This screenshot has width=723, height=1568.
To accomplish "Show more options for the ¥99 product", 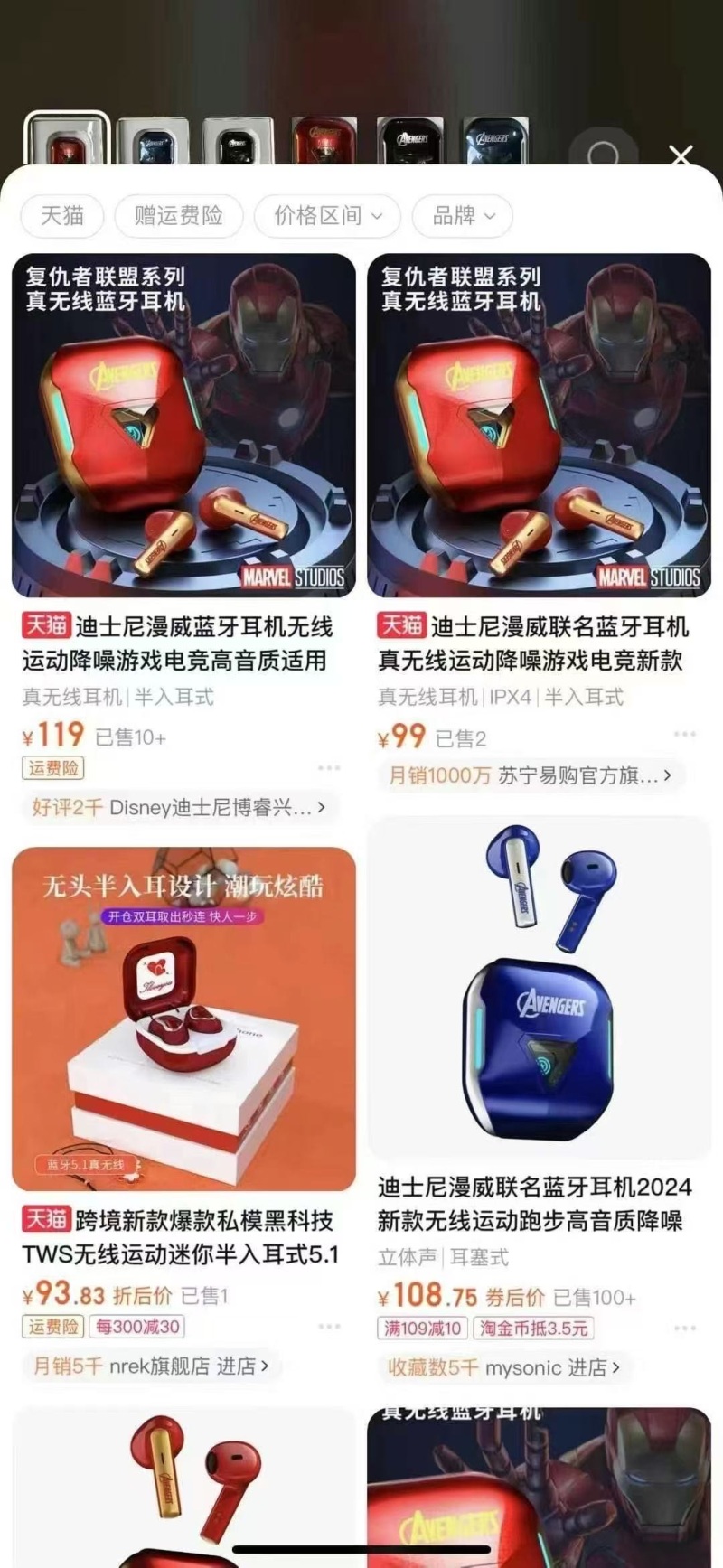I will 684,735.
